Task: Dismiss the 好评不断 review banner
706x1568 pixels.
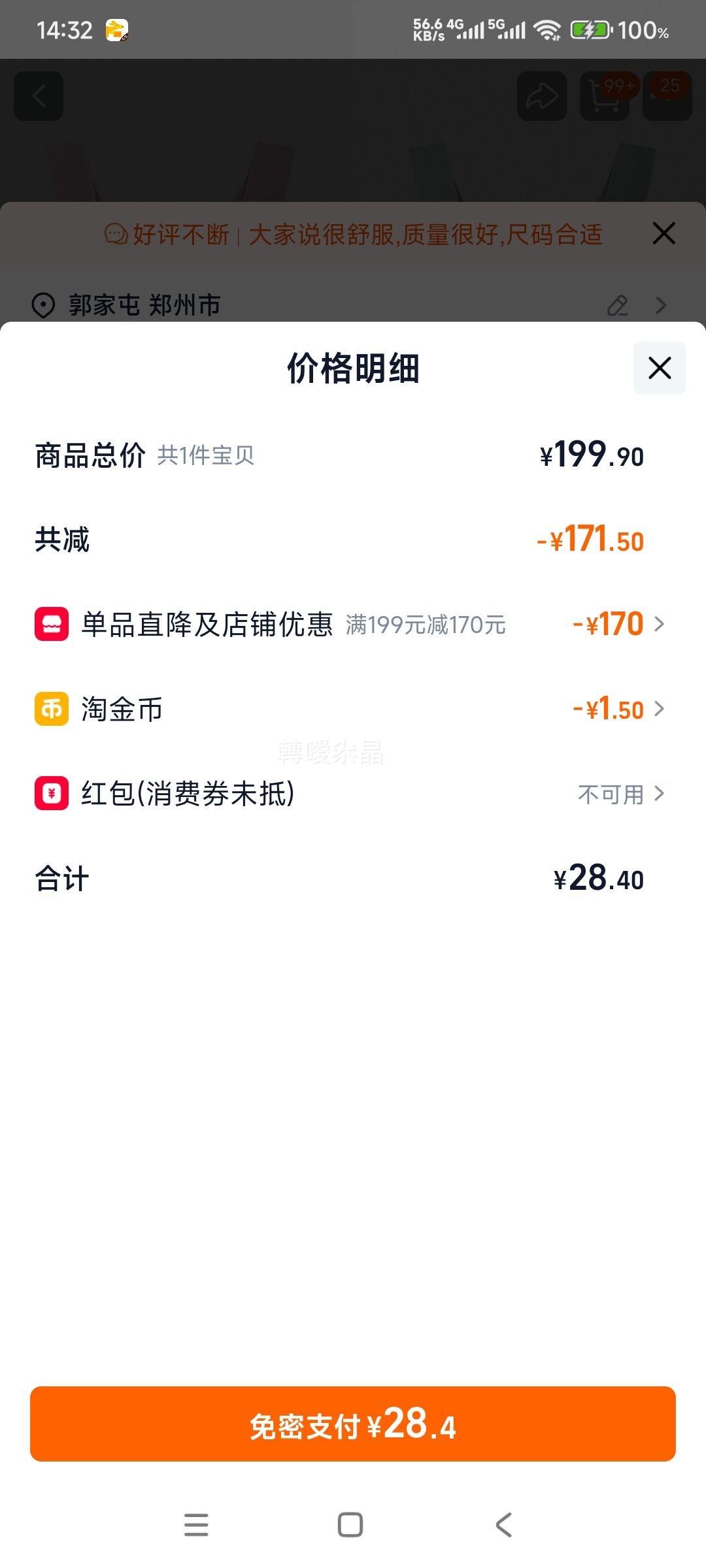Action: pos(664,233)
